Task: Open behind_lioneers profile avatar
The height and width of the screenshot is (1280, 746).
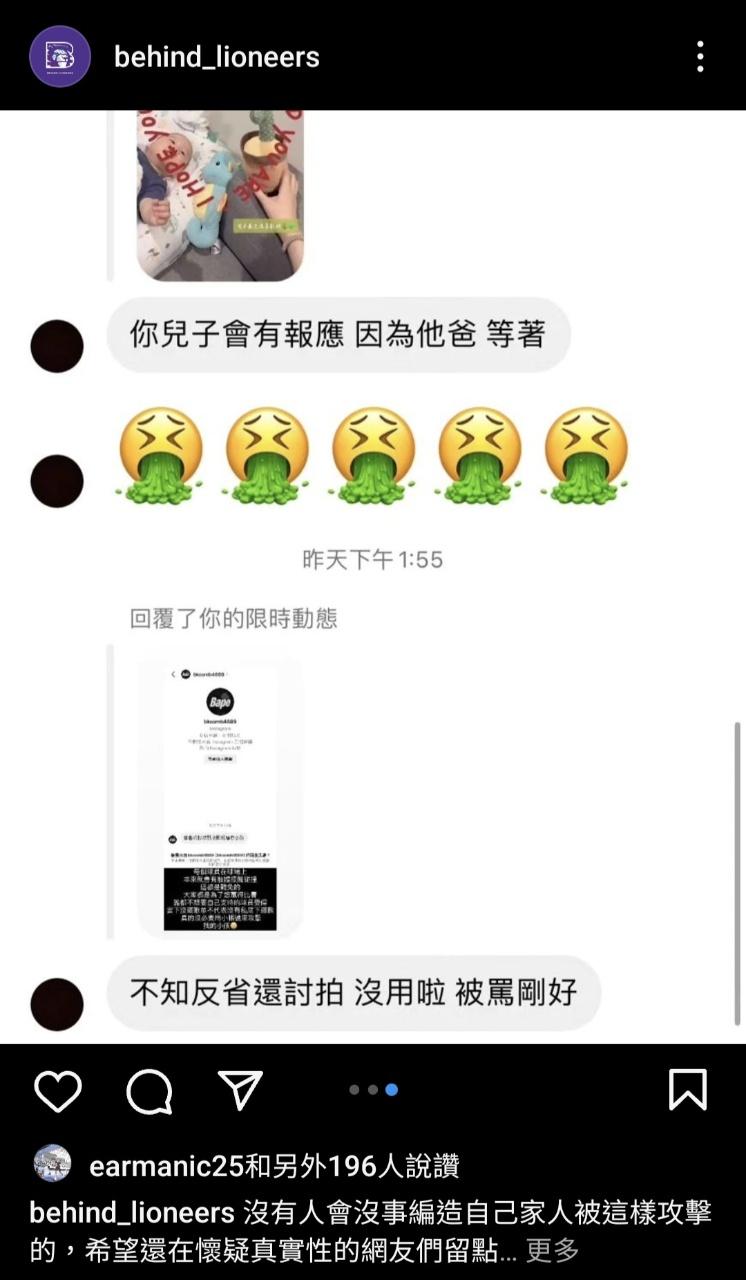Action: pos(60,56)
